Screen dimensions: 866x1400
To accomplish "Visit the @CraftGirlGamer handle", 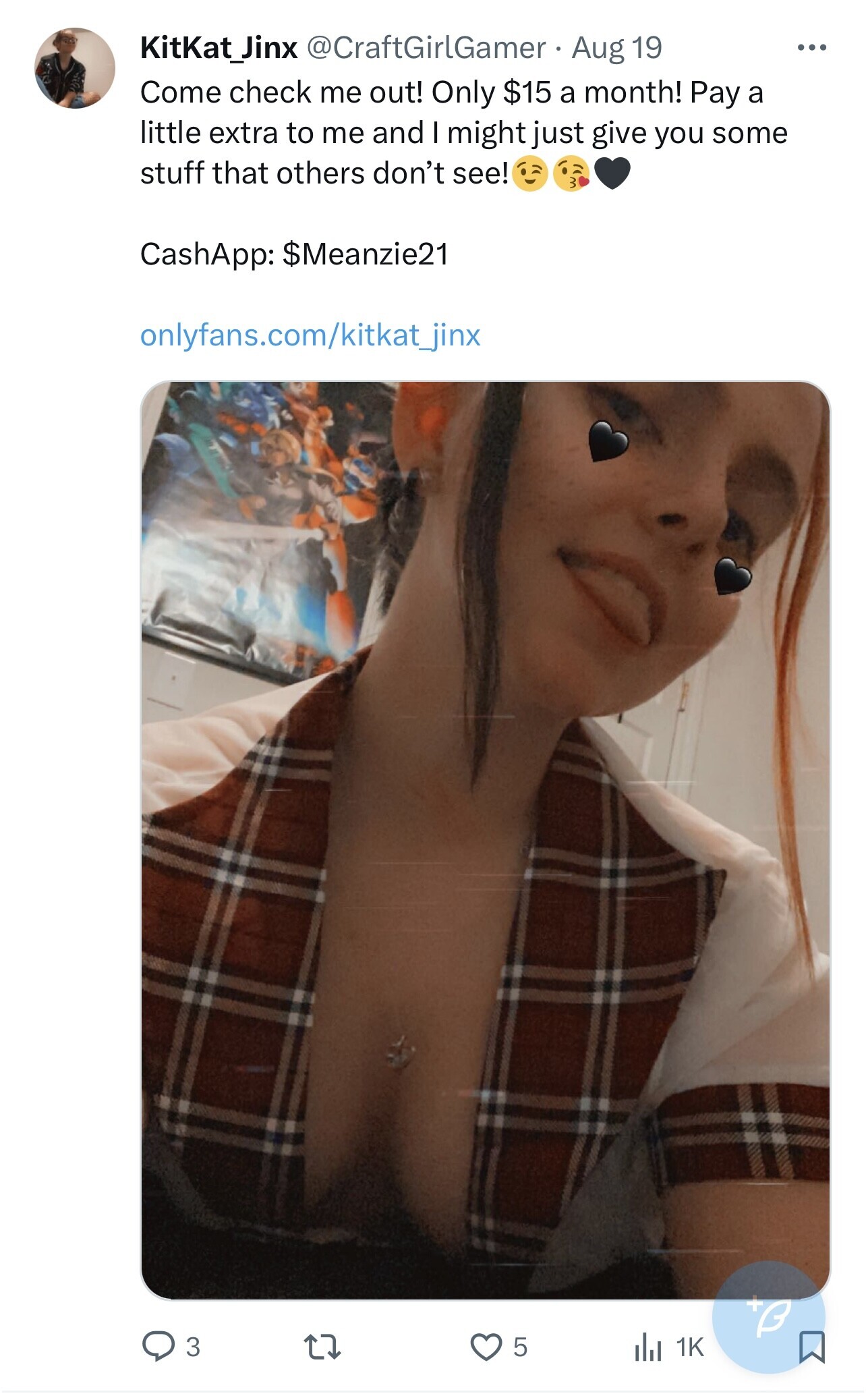I will pos(426,48).
